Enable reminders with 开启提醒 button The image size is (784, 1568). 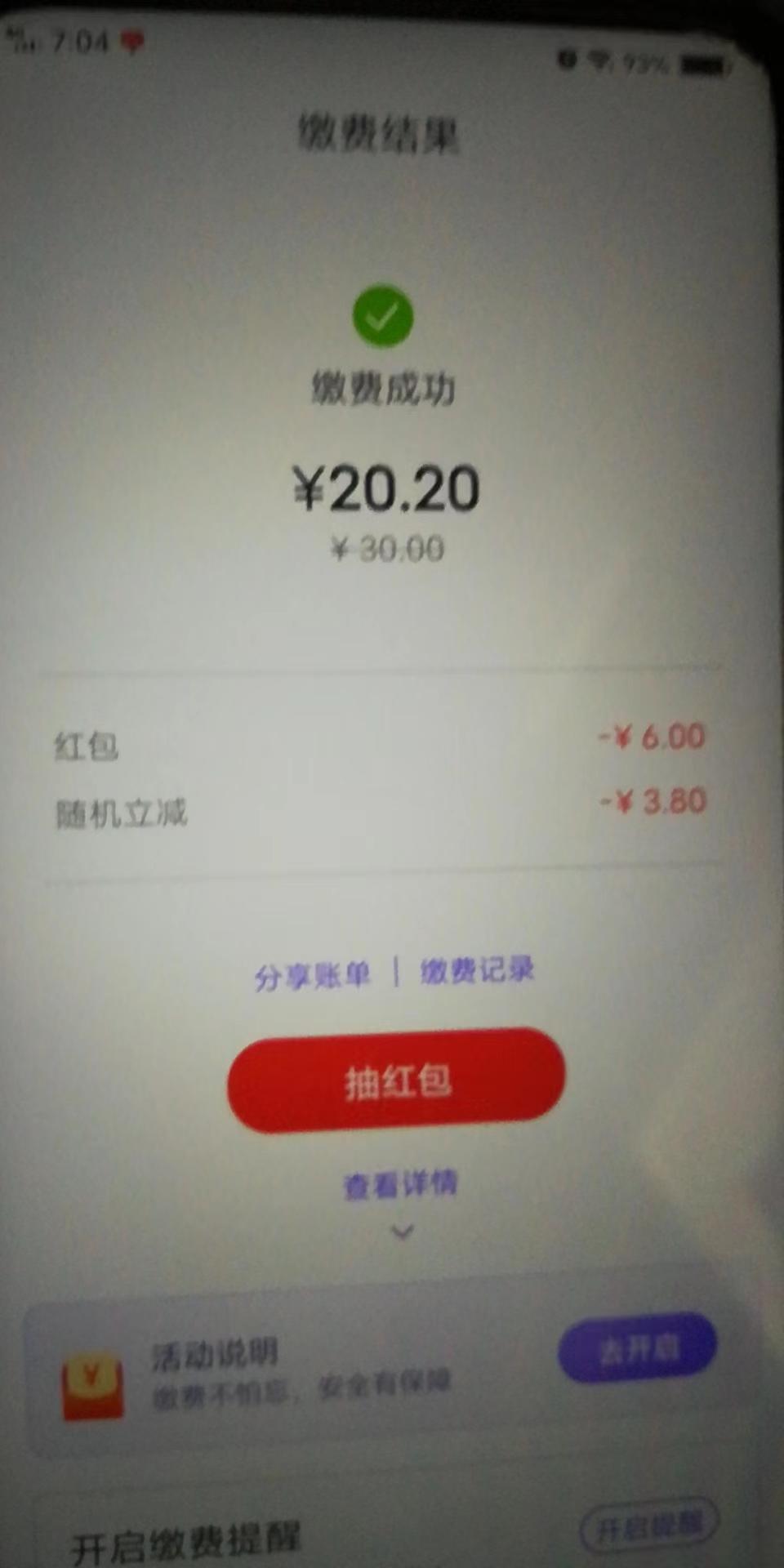[x=648, y=1525]
